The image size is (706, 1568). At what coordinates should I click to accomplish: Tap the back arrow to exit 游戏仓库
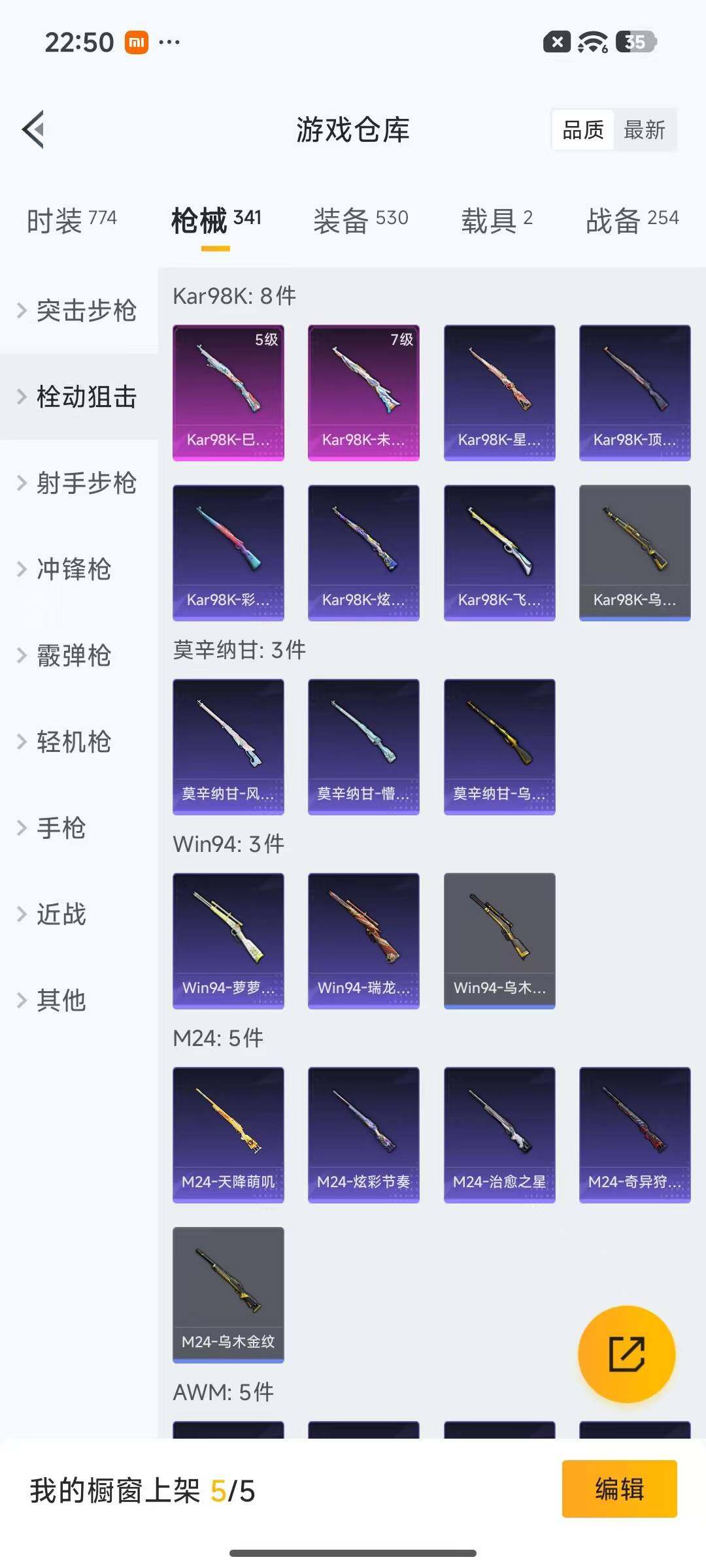pyautogui.click(x=34, y=129)
